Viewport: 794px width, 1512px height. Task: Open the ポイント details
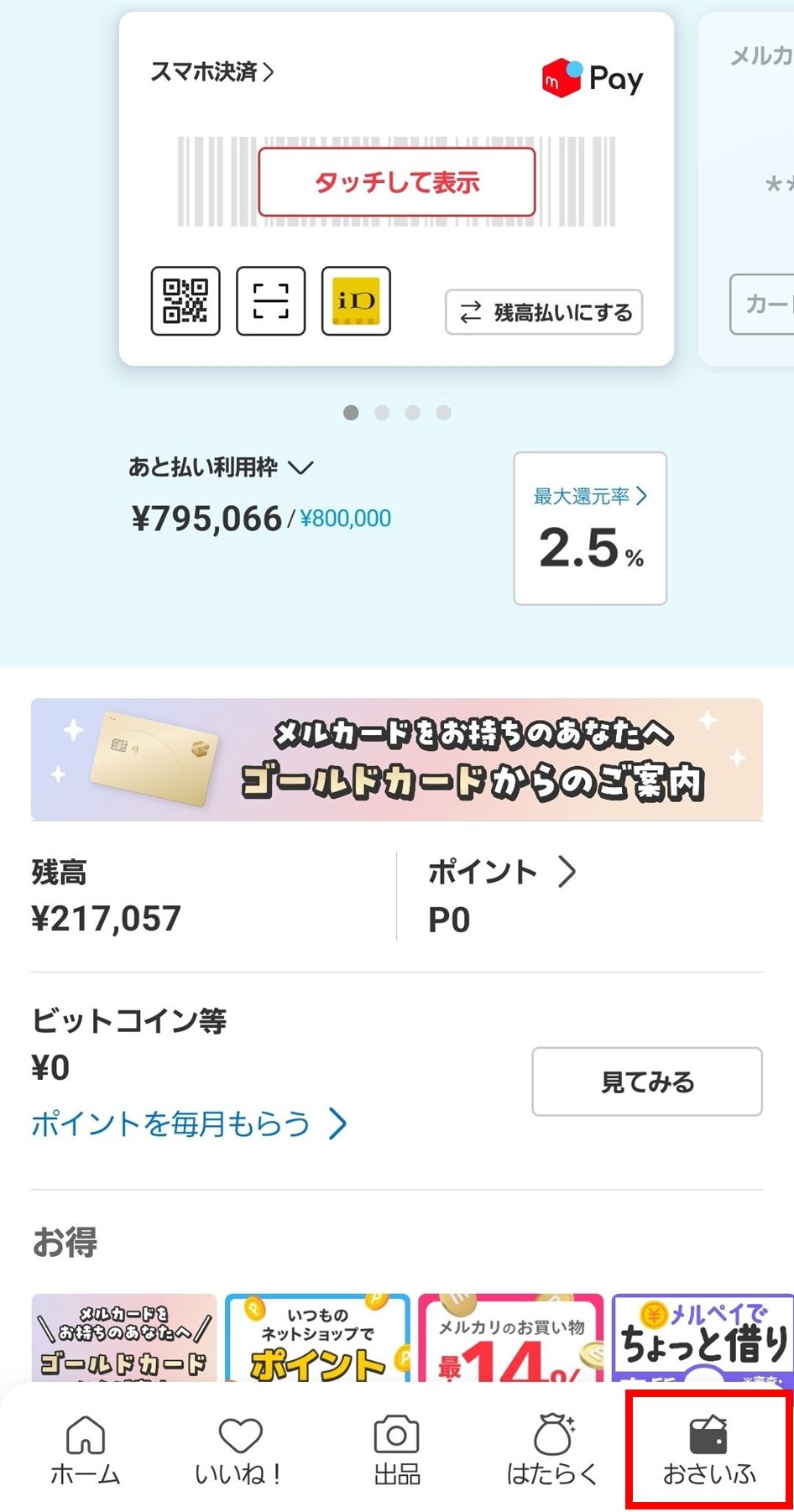tap(501, 873)
